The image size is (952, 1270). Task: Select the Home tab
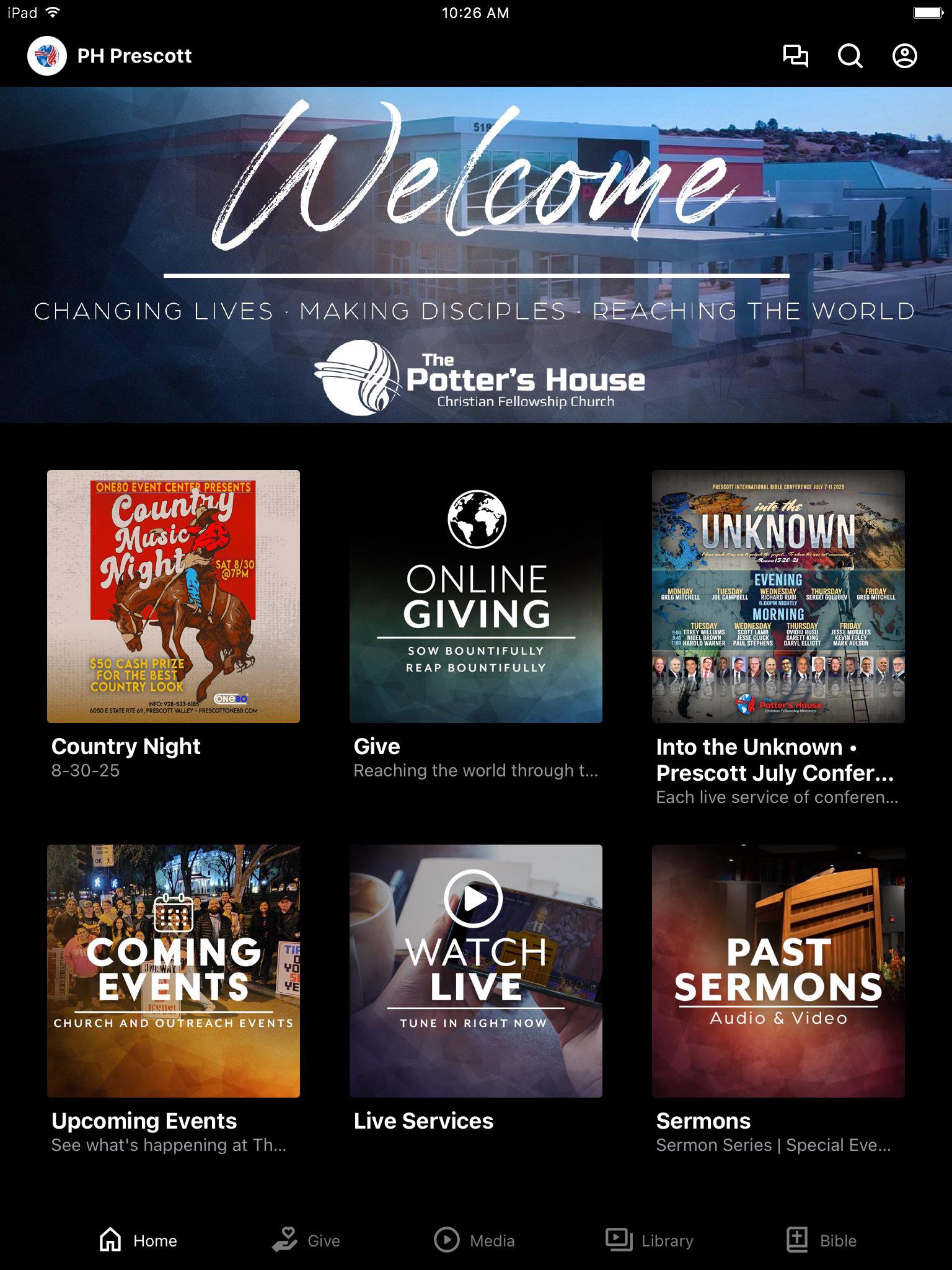[x=138, y=1240]
